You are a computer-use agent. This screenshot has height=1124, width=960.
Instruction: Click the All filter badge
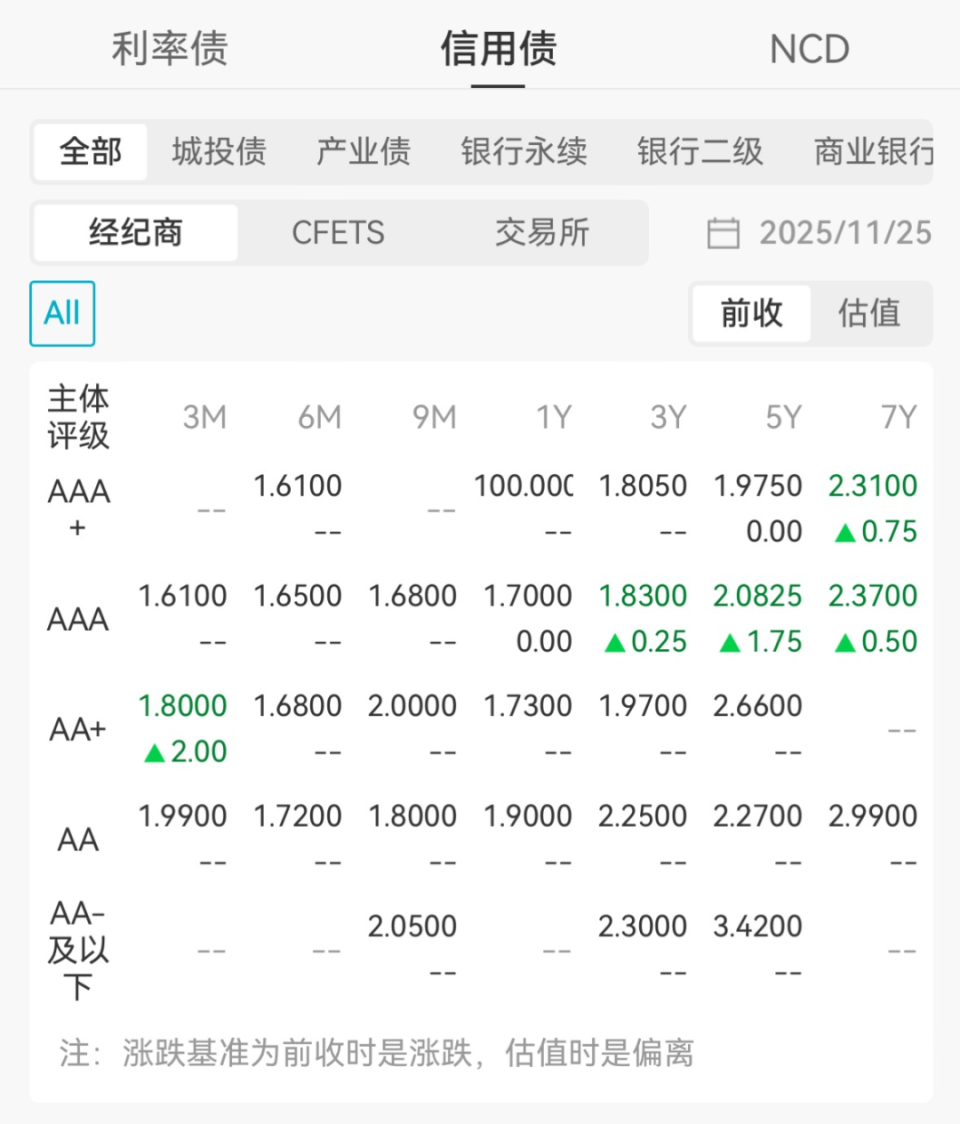62,312
